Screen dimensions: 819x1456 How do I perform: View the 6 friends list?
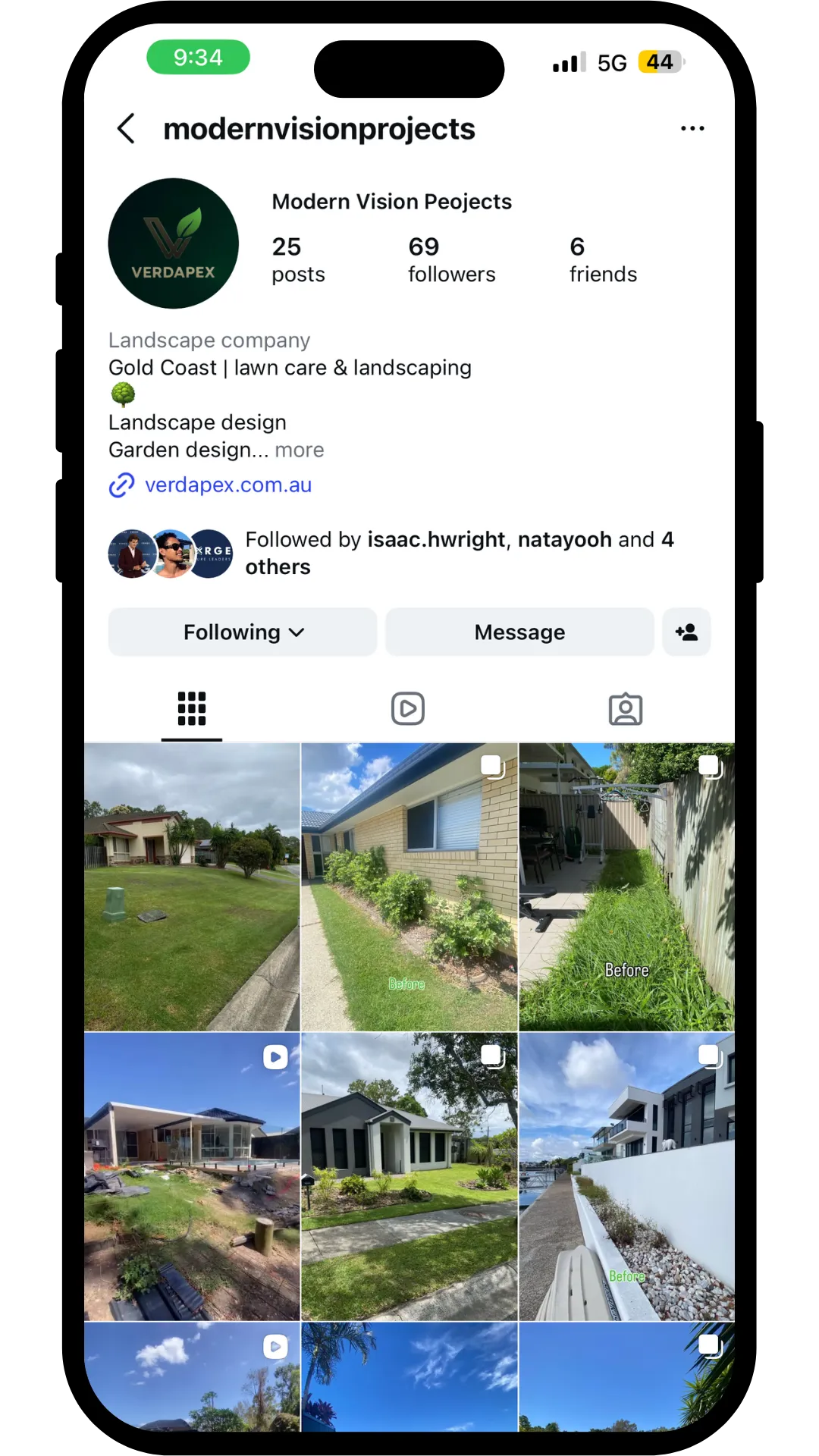(603, 259)
